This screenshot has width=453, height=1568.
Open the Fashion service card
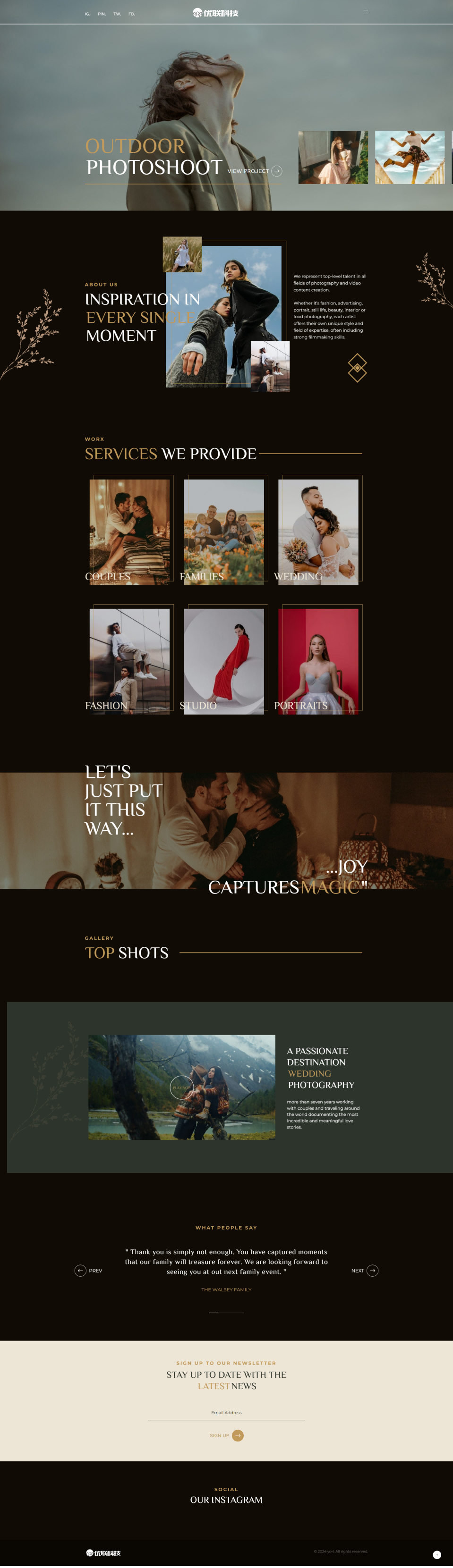tap(130, 660)
